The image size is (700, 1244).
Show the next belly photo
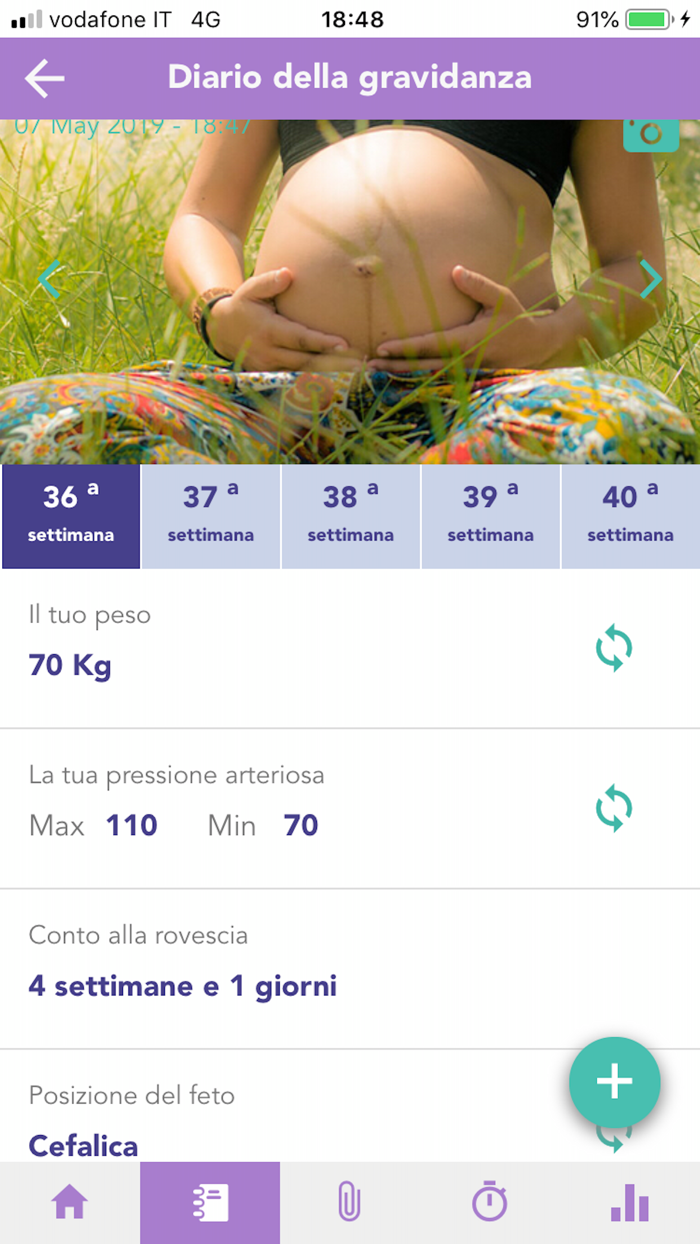click(x=650, y=279)
